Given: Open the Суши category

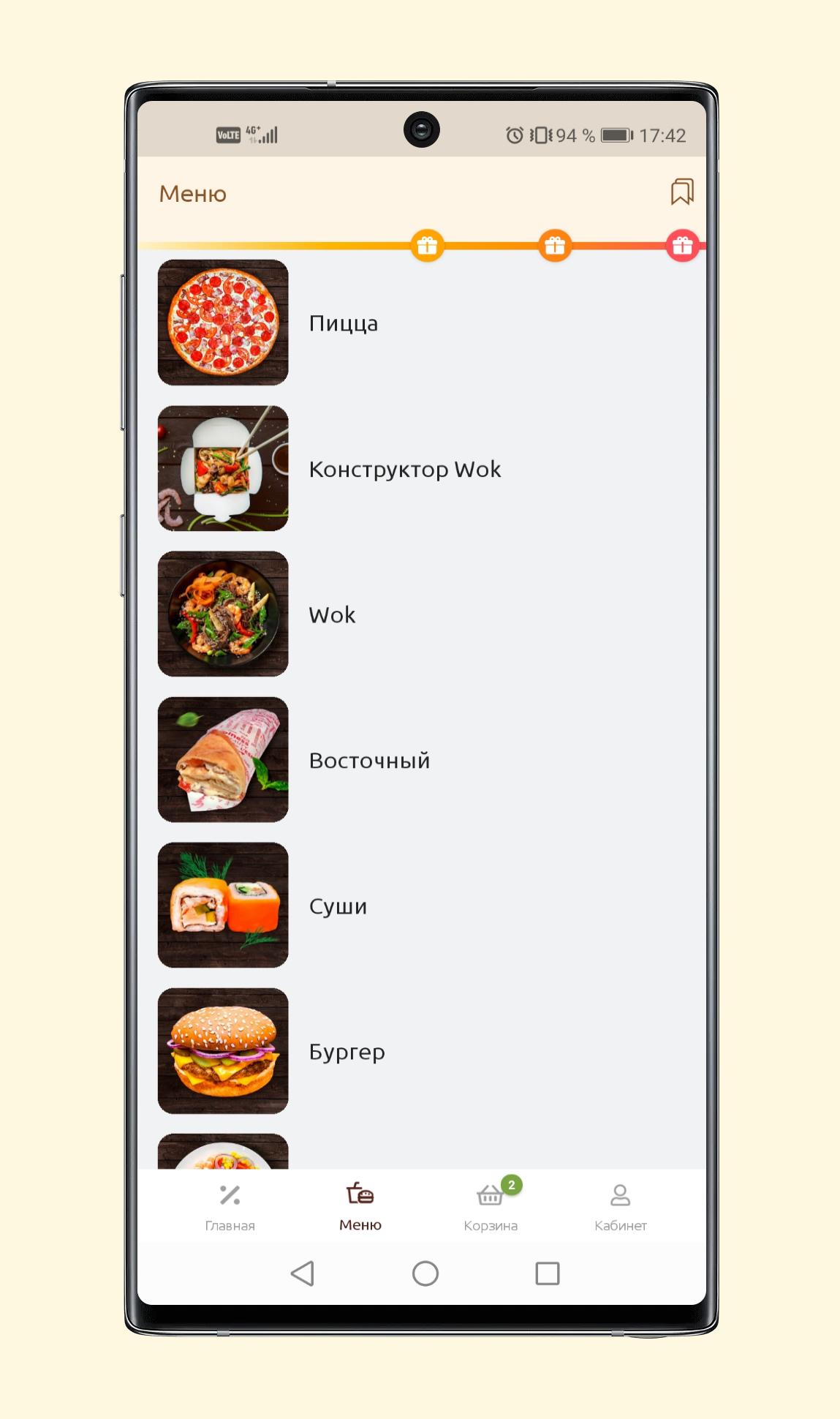Looking at the screenshot, I should pos(422,906).
